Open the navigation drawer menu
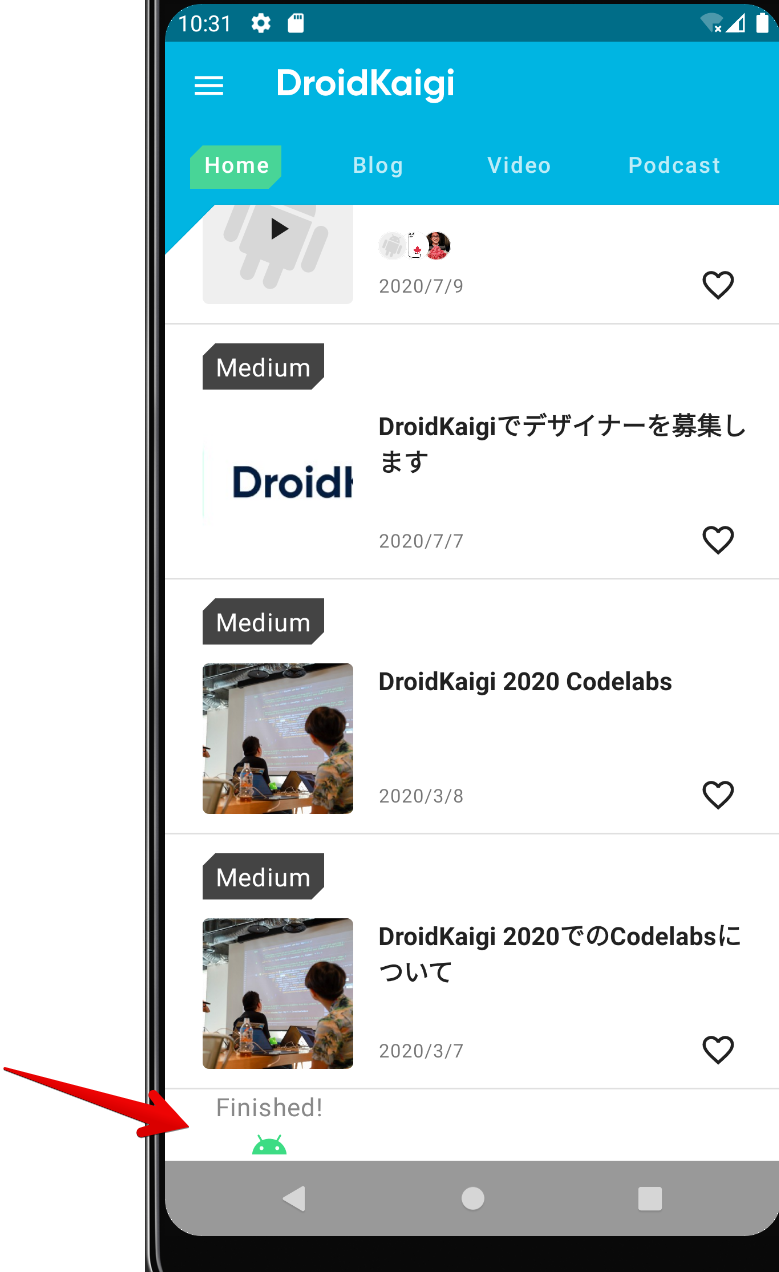 (x=208, y=85)
